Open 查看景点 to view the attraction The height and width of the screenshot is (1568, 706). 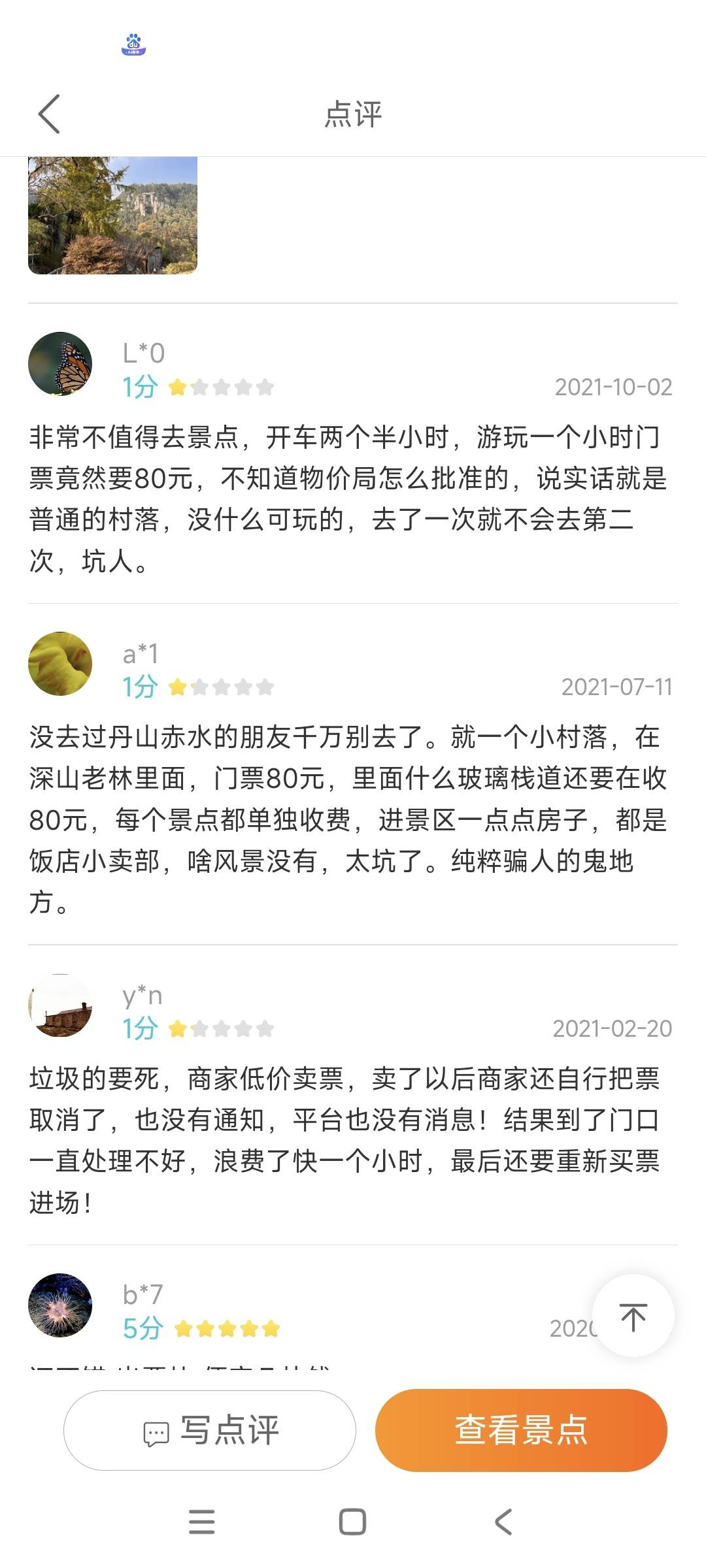(521, 1430)
